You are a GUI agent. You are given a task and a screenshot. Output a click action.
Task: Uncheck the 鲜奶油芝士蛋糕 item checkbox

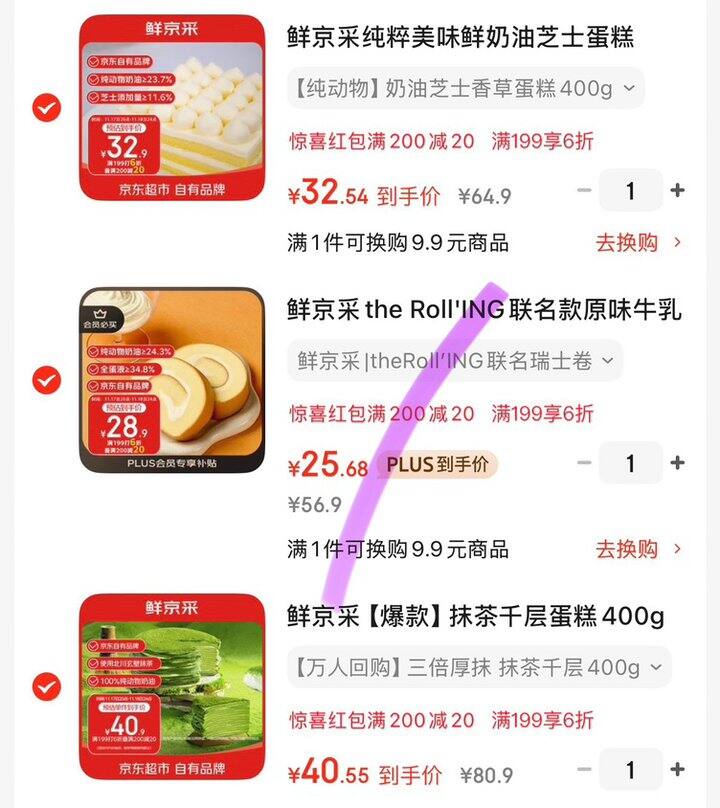(x=46, y=107)
